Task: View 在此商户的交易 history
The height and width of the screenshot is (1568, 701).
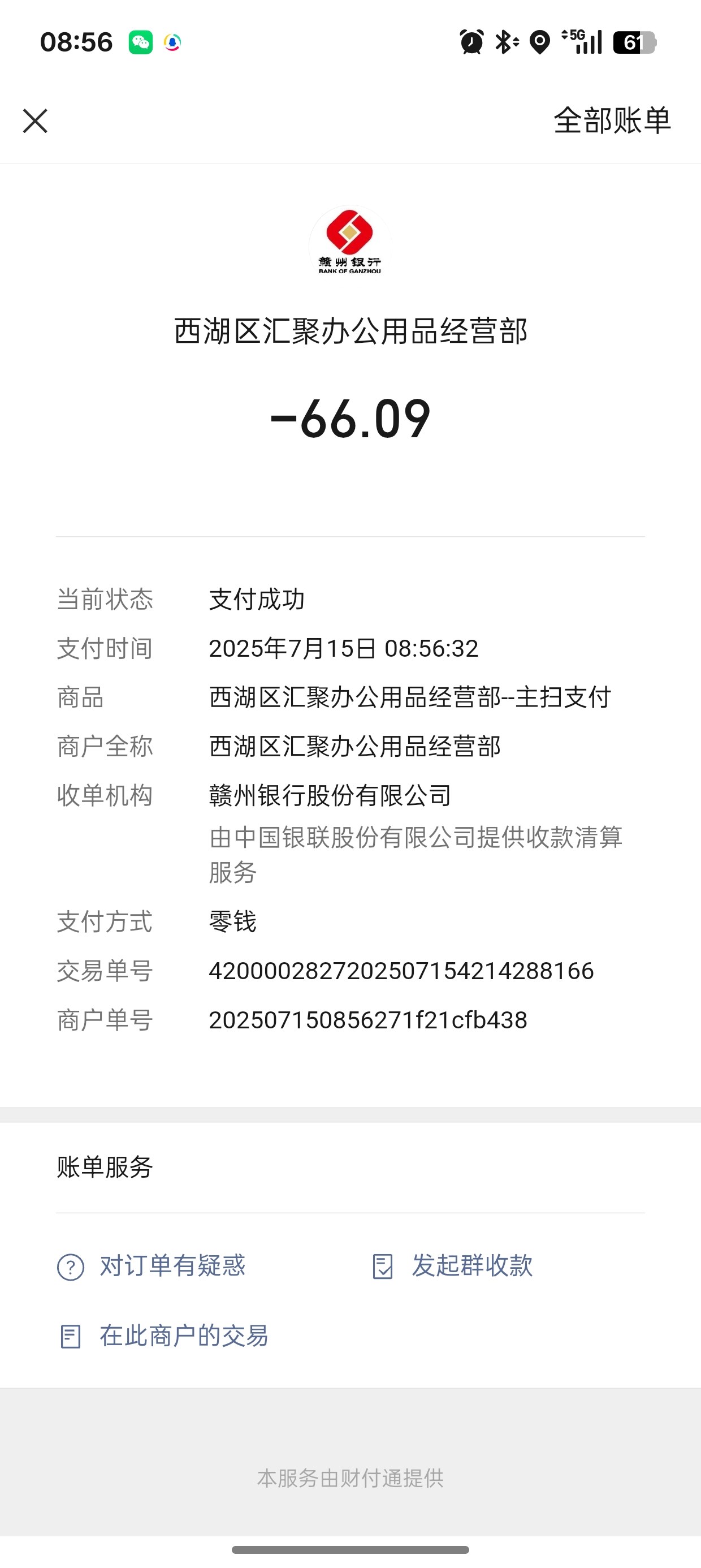Action: point(162,1336)
